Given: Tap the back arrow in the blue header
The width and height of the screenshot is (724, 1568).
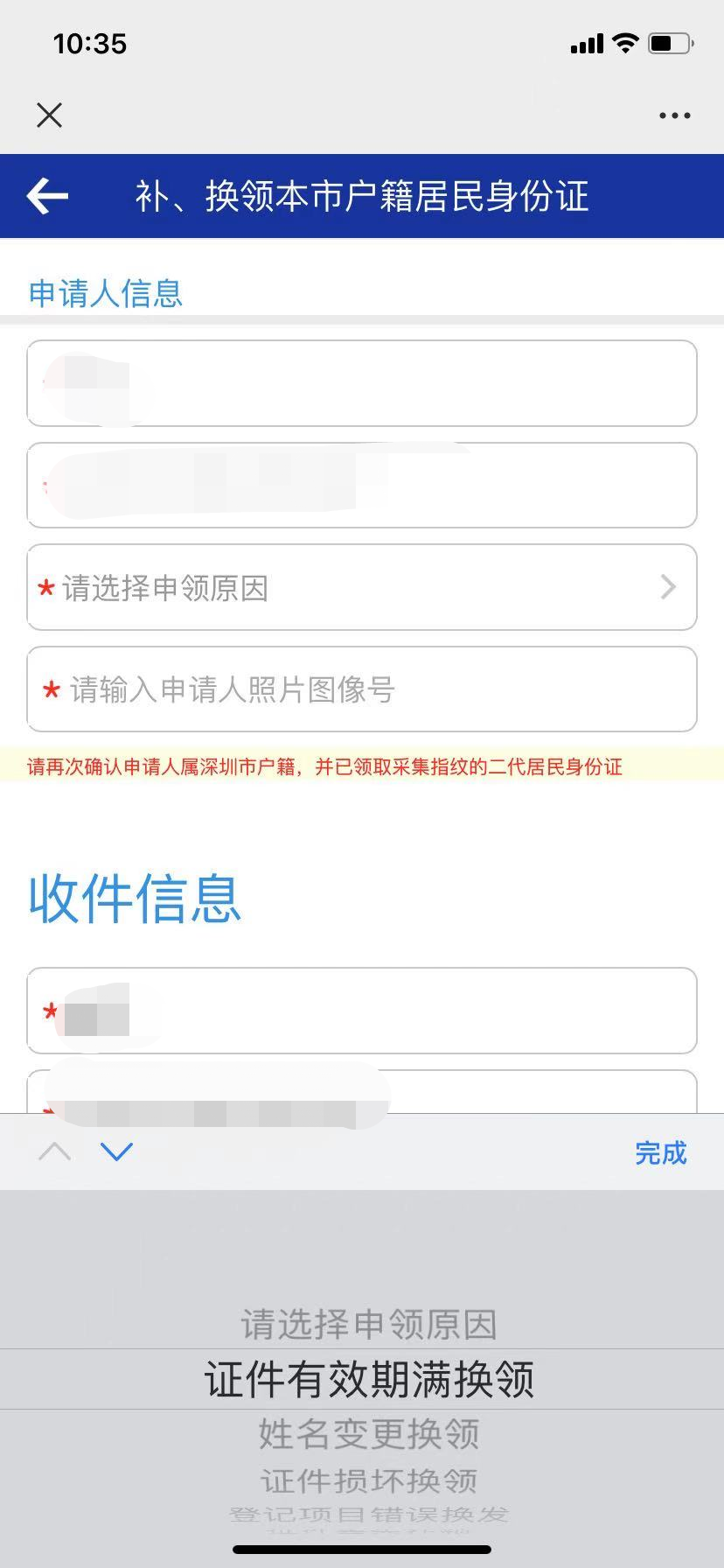Looking at the screenshot, I should [x=46, y=196].
